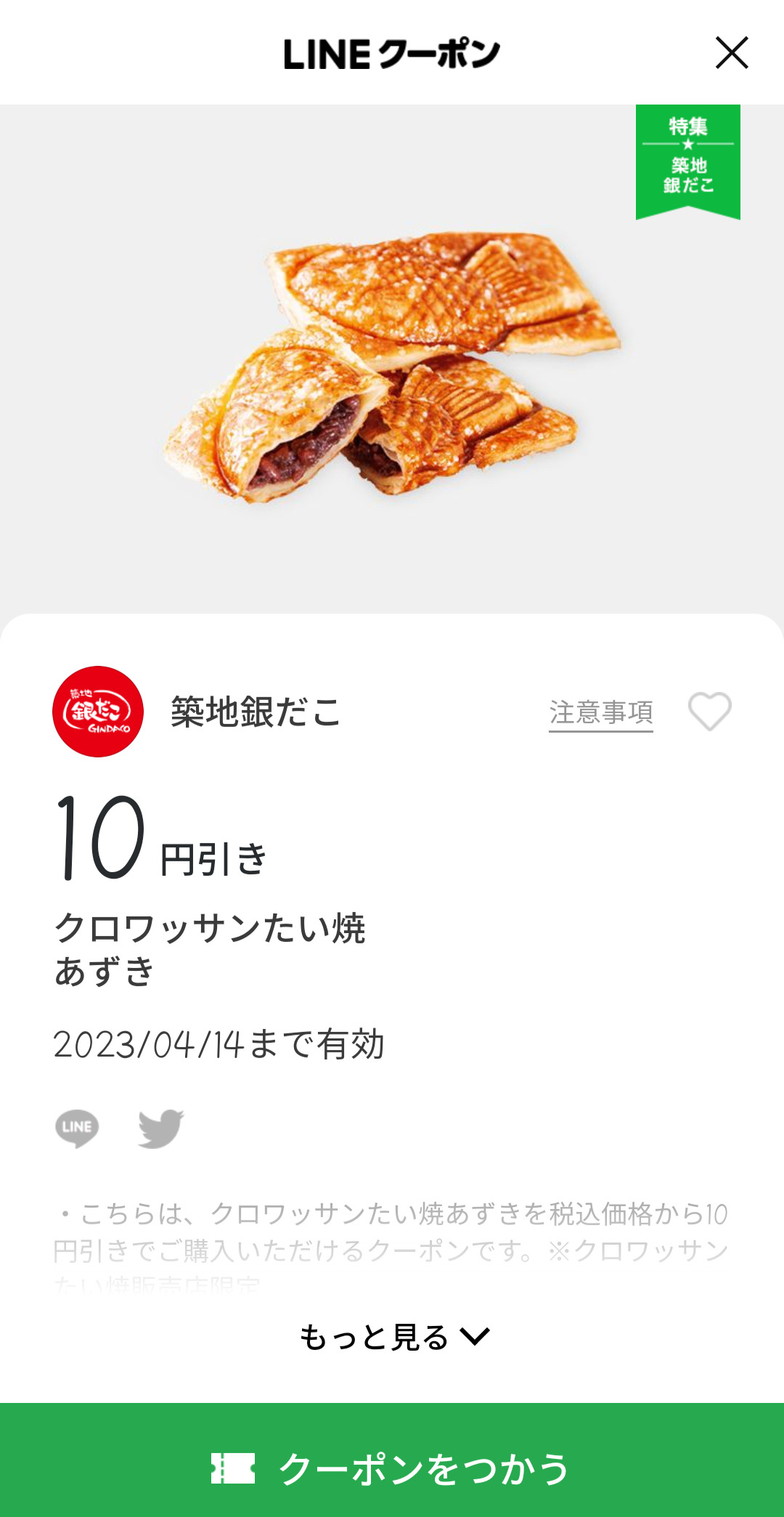Share the coupon via LINE
The width and height of the screenshot is (784, 1517).
[77, 1128]
